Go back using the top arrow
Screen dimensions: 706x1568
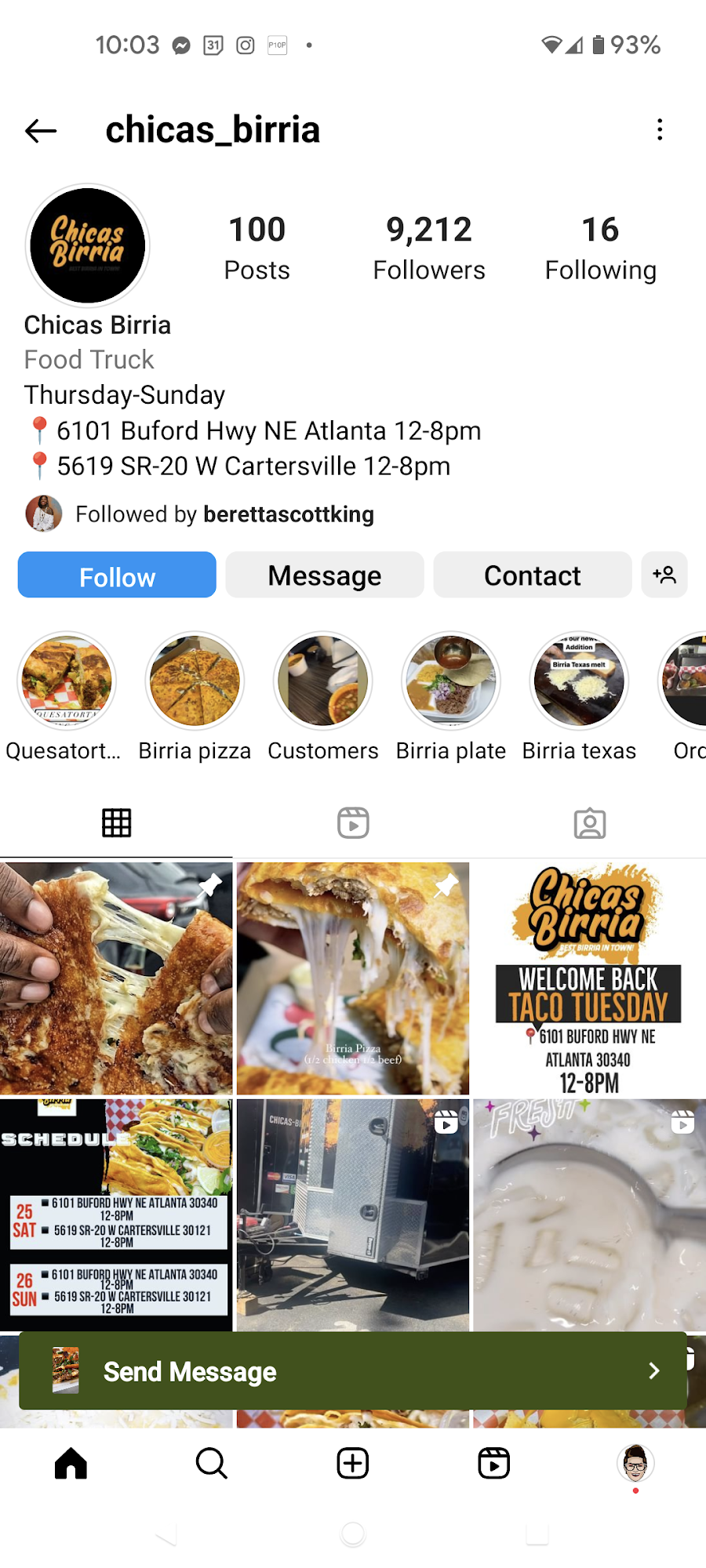point(41,130)
